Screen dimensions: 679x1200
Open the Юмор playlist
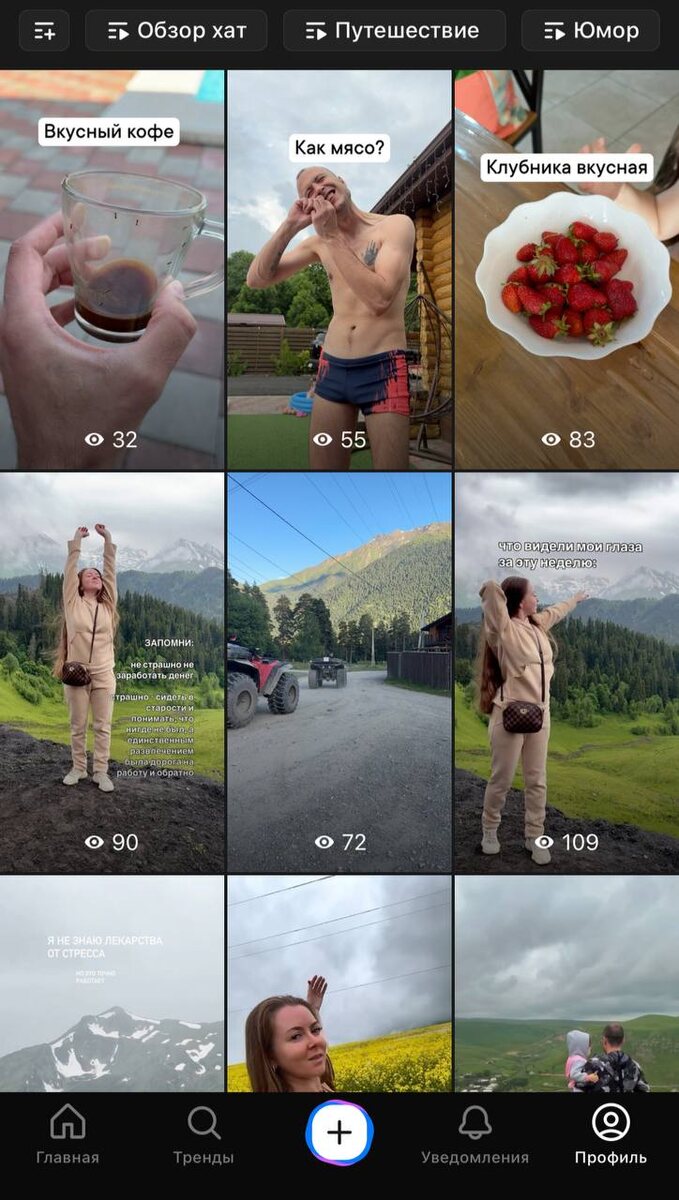tap(590, 31)
